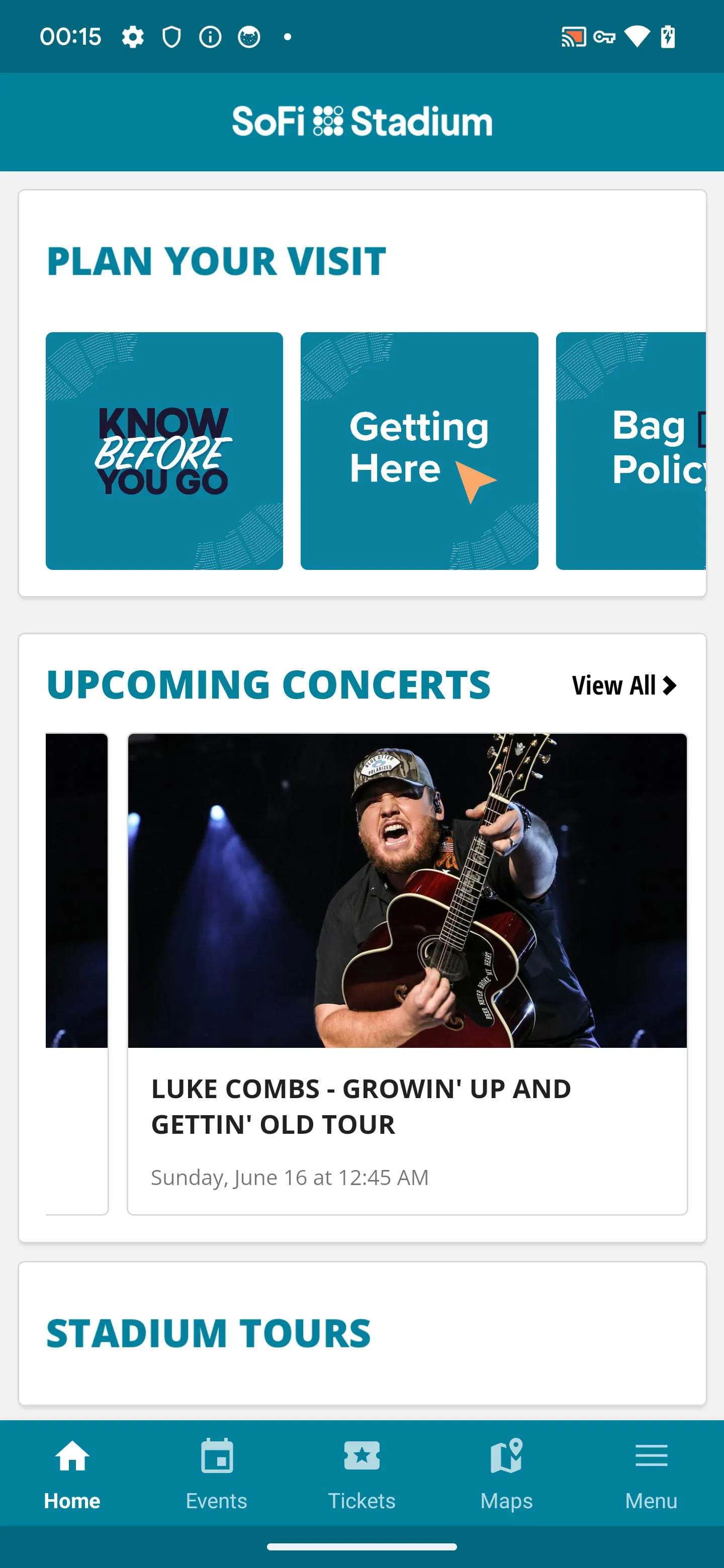Select the Home tab
Image resolution: width=724 pixels, height=1568 pixels.
(72, 1473)
